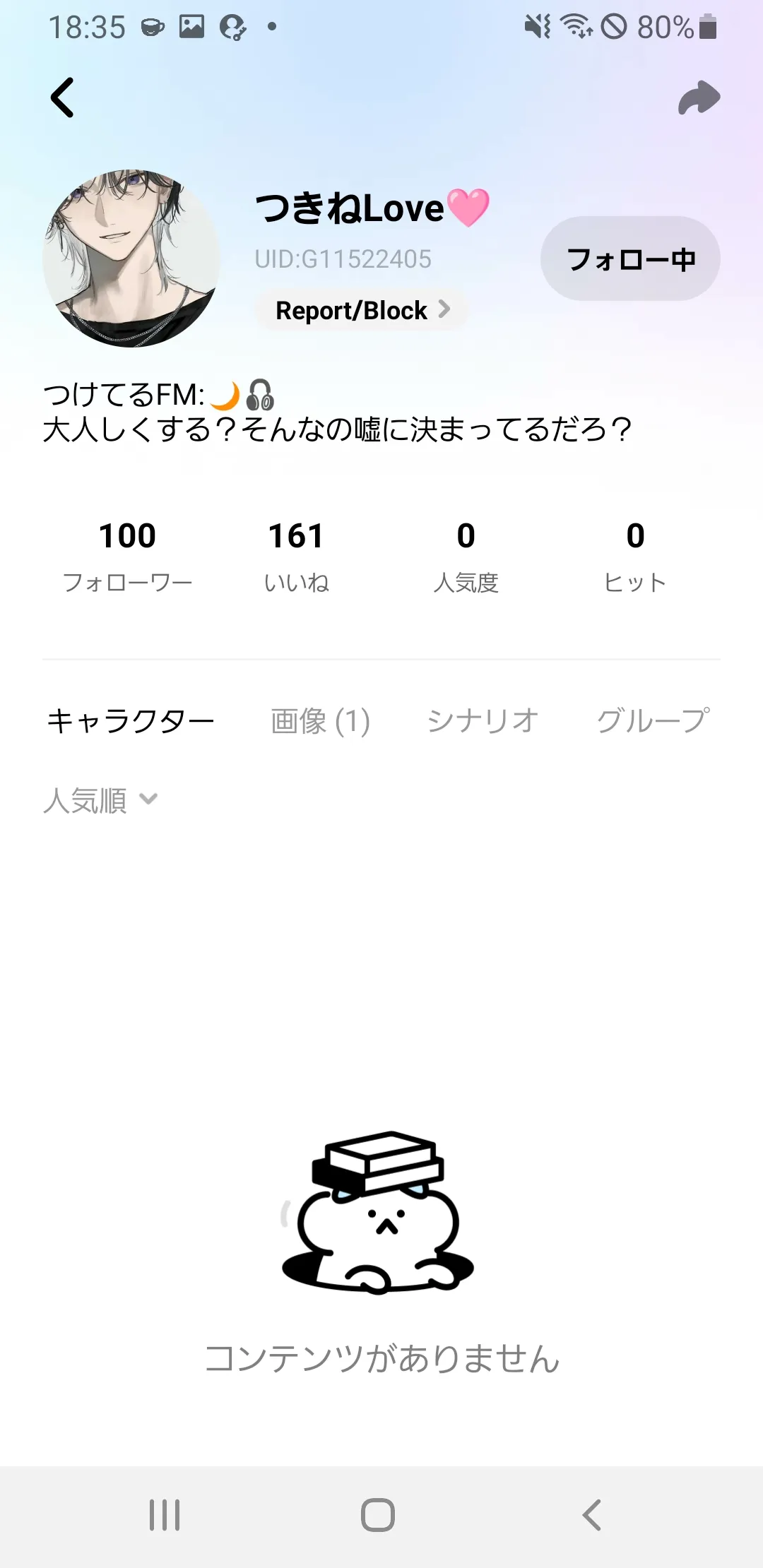Open recent apps from the navigation bar
The image size is (763, 1568).
165,1515
